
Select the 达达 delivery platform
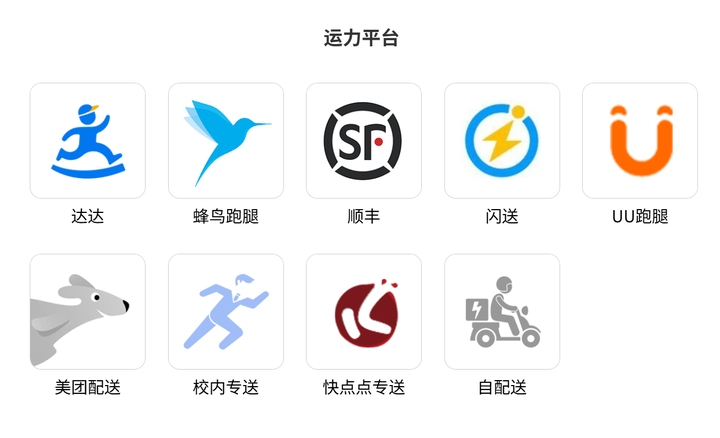tap(88, 141)
